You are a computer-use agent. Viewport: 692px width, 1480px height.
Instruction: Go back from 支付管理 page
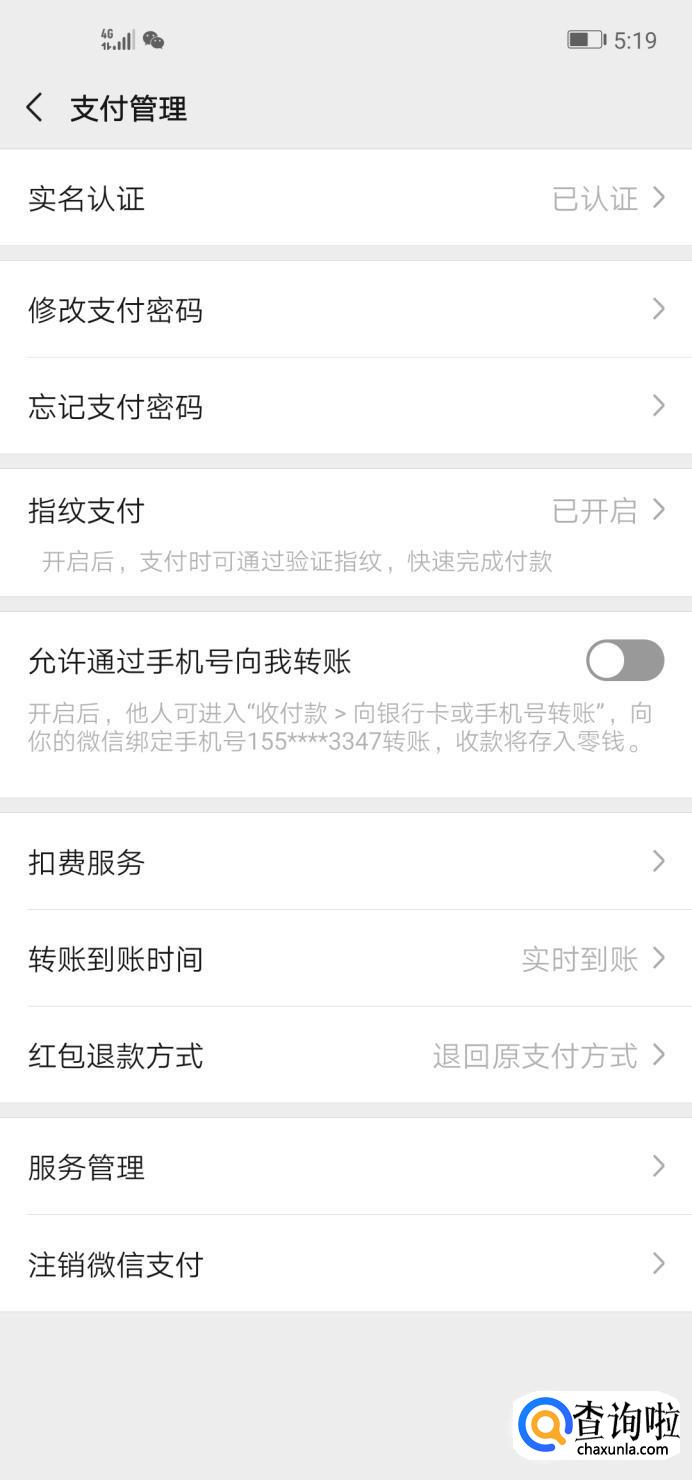point(35,108)
